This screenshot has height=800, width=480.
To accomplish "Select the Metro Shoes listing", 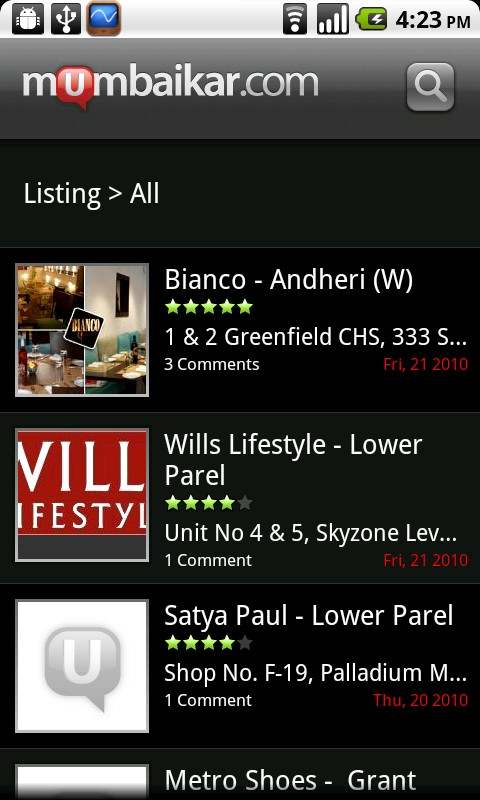I will [240, 774].
